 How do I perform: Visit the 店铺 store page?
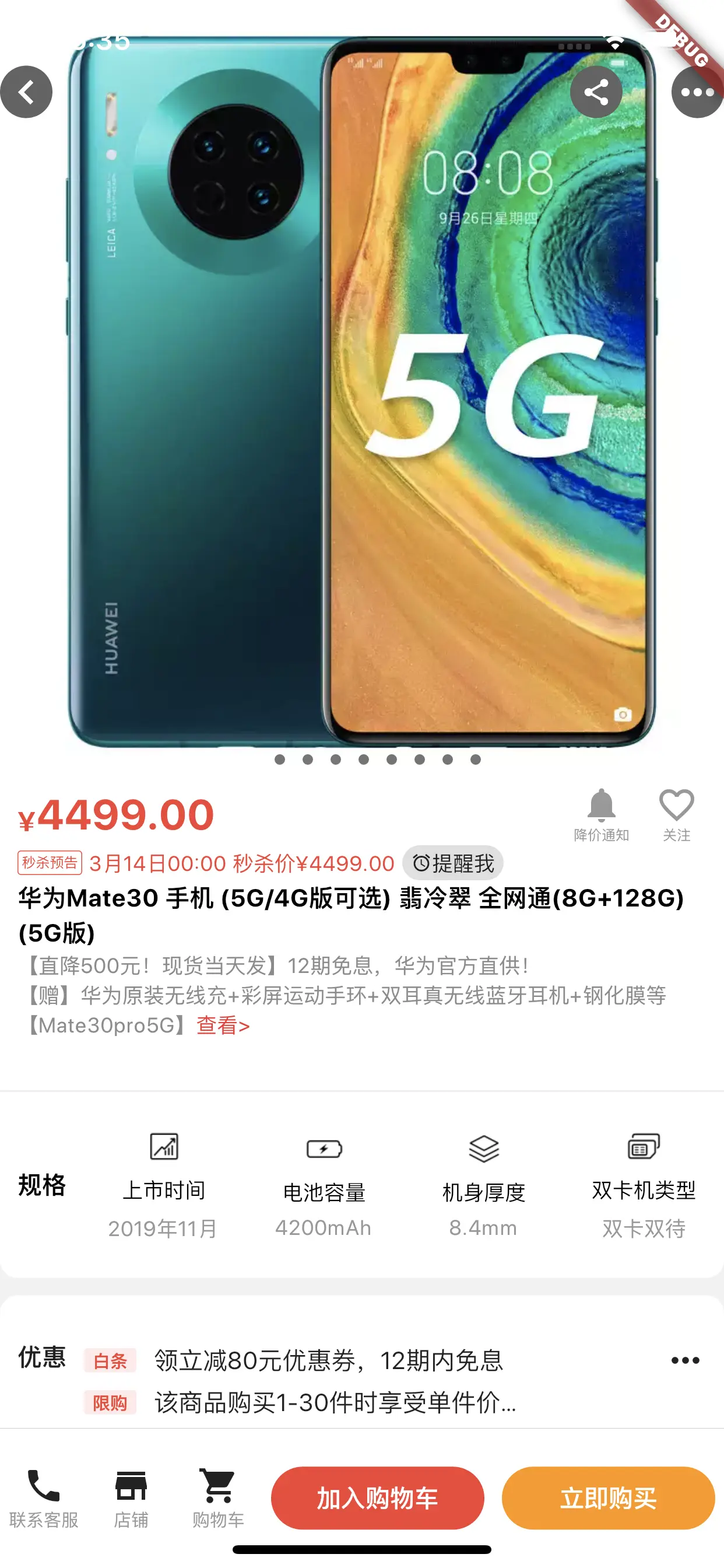tap(131, 1499)
